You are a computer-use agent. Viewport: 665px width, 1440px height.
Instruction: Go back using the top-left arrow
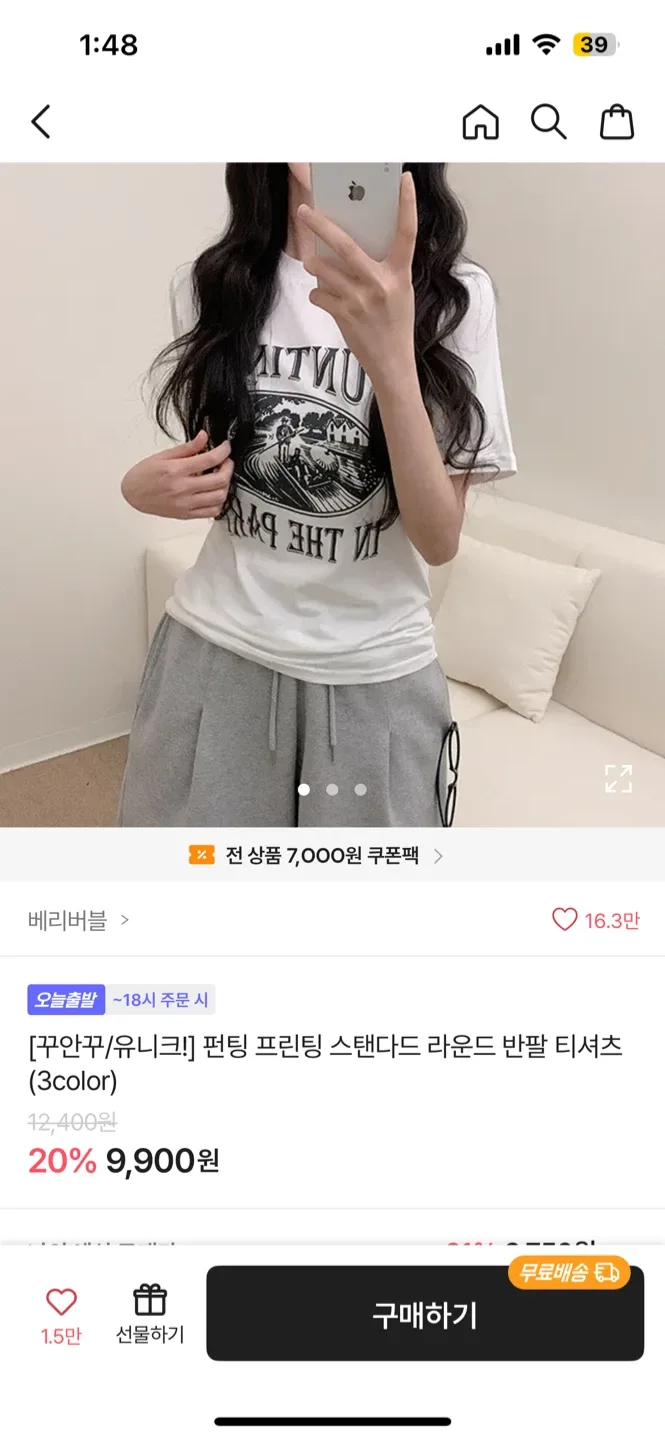(40, 122)
